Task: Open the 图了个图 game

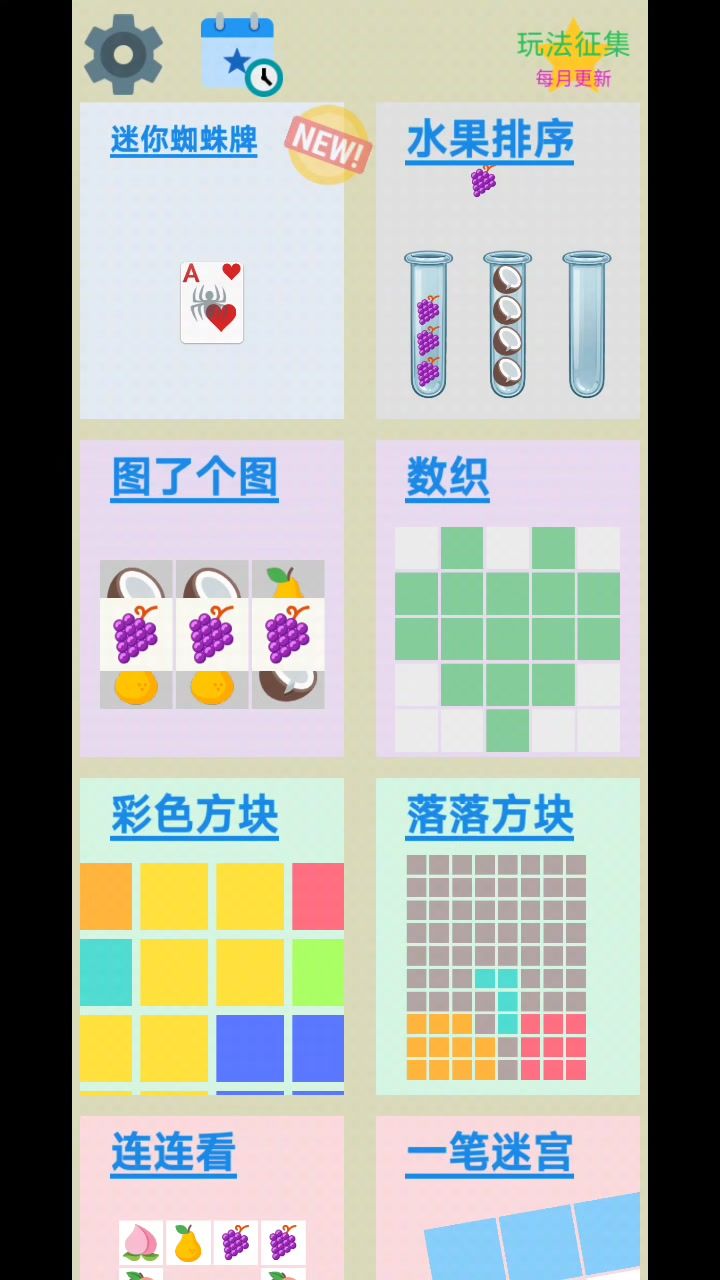Action: tap(212, 598)
